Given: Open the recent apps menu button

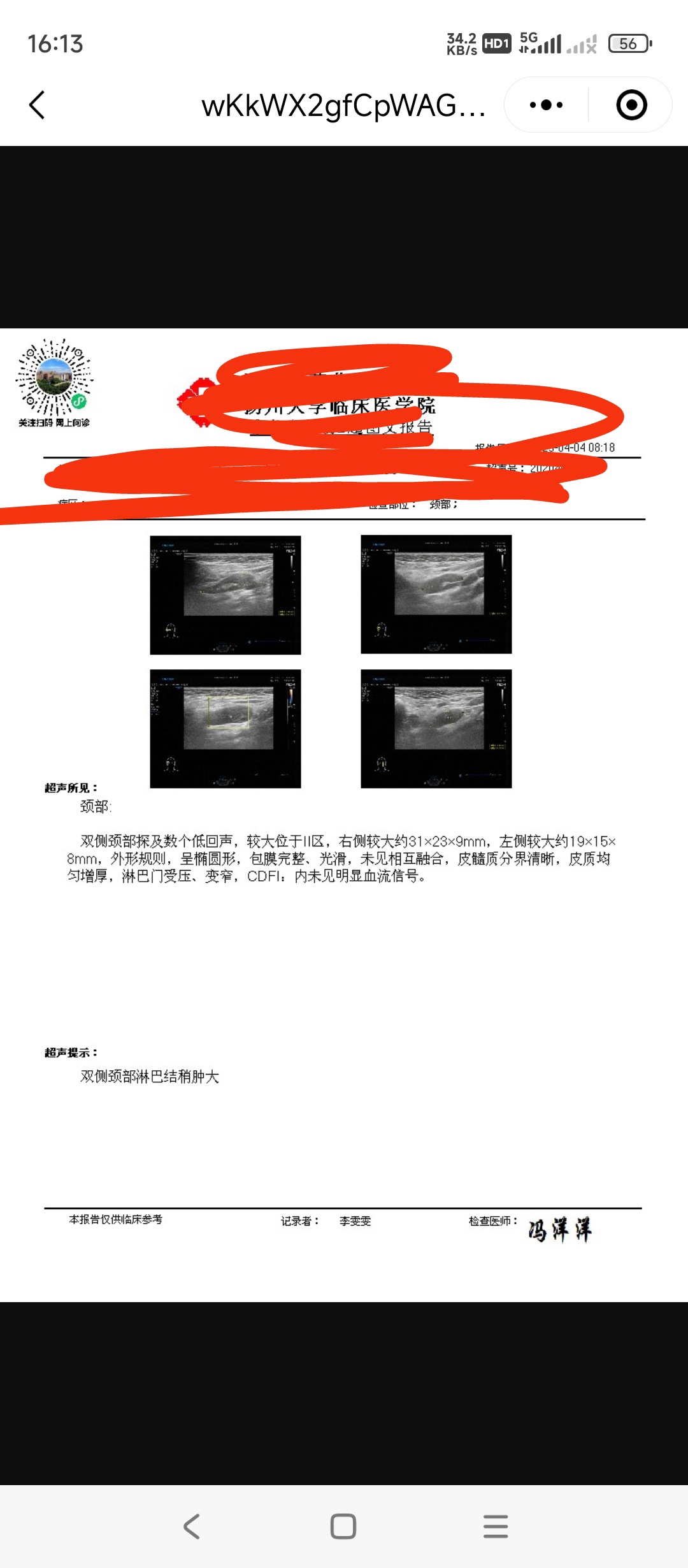Looking at the screenshot, I should [496, 1527].
